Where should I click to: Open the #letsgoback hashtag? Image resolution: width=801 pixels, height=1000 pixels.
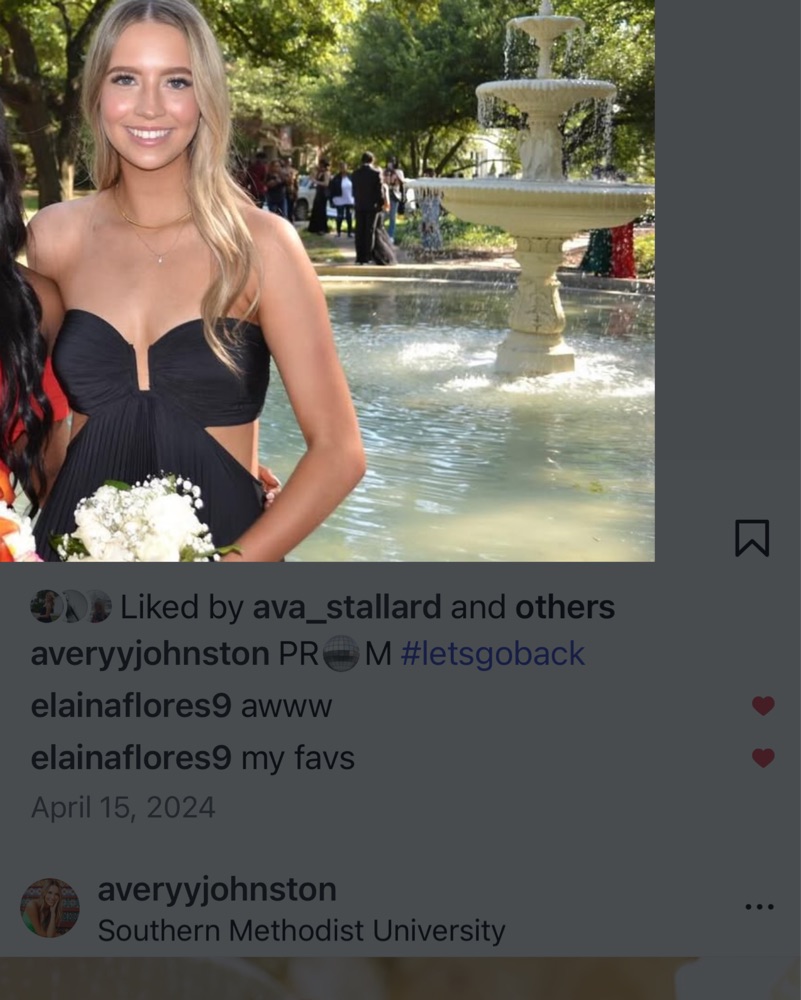tap(492, 654)
